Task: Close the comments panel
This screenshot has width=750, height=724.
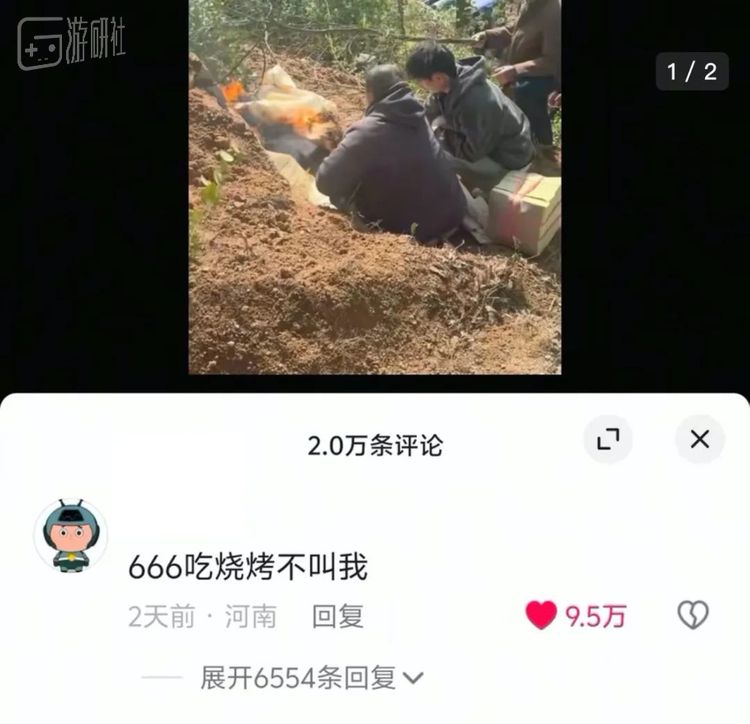Action: 699,439
